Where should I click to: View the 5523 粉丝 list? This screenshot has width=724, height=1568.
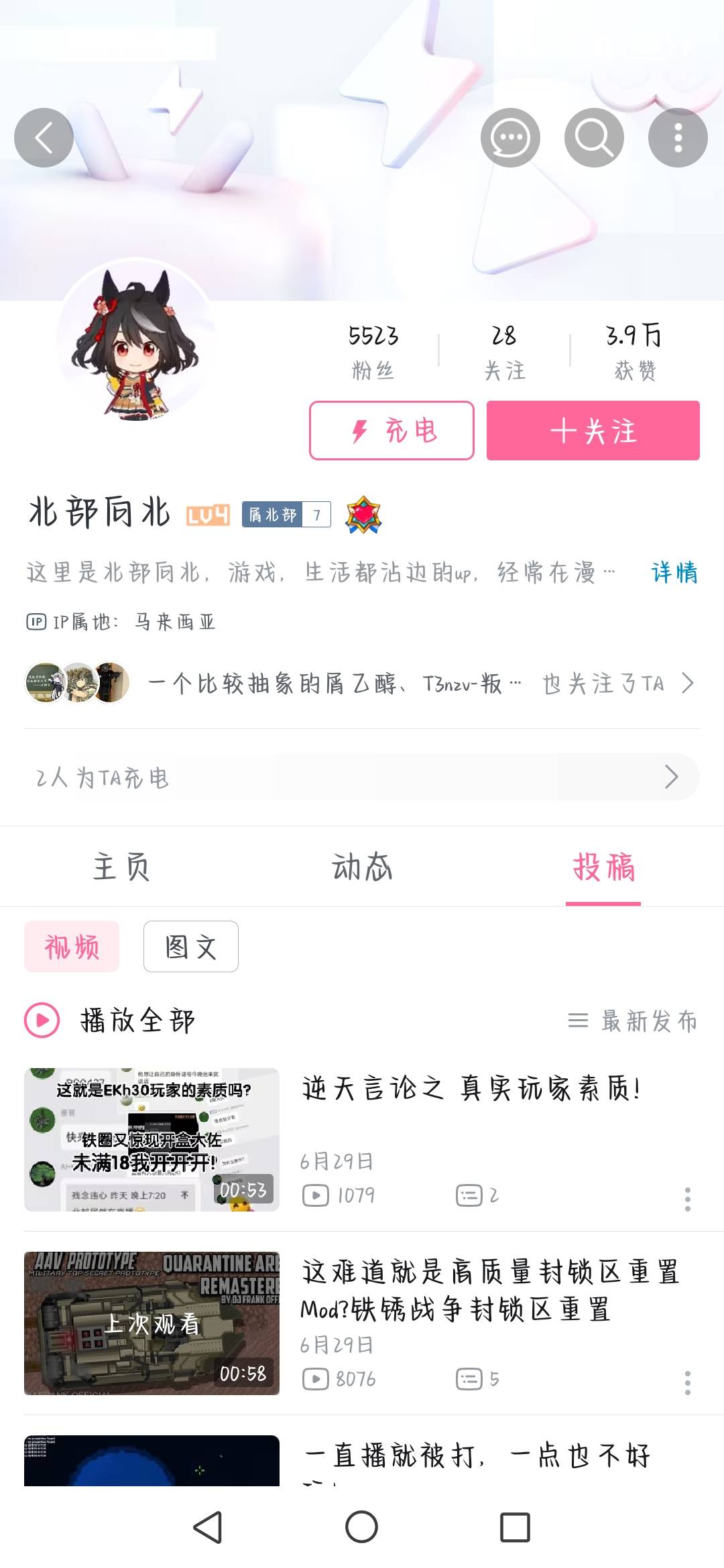[373, 351]
